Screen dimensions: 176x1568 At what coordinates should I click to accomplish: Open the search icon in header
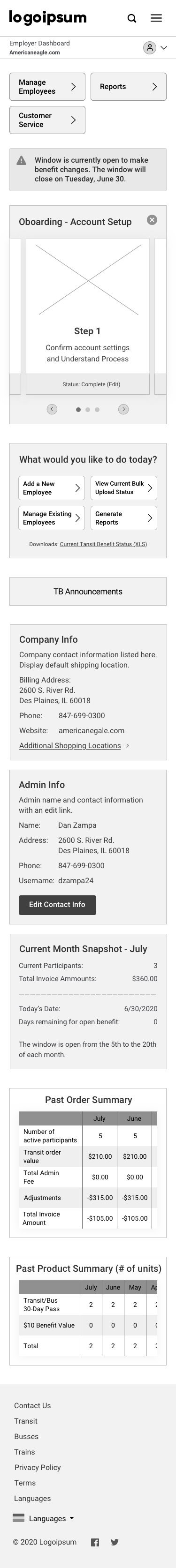pos(131,18)
